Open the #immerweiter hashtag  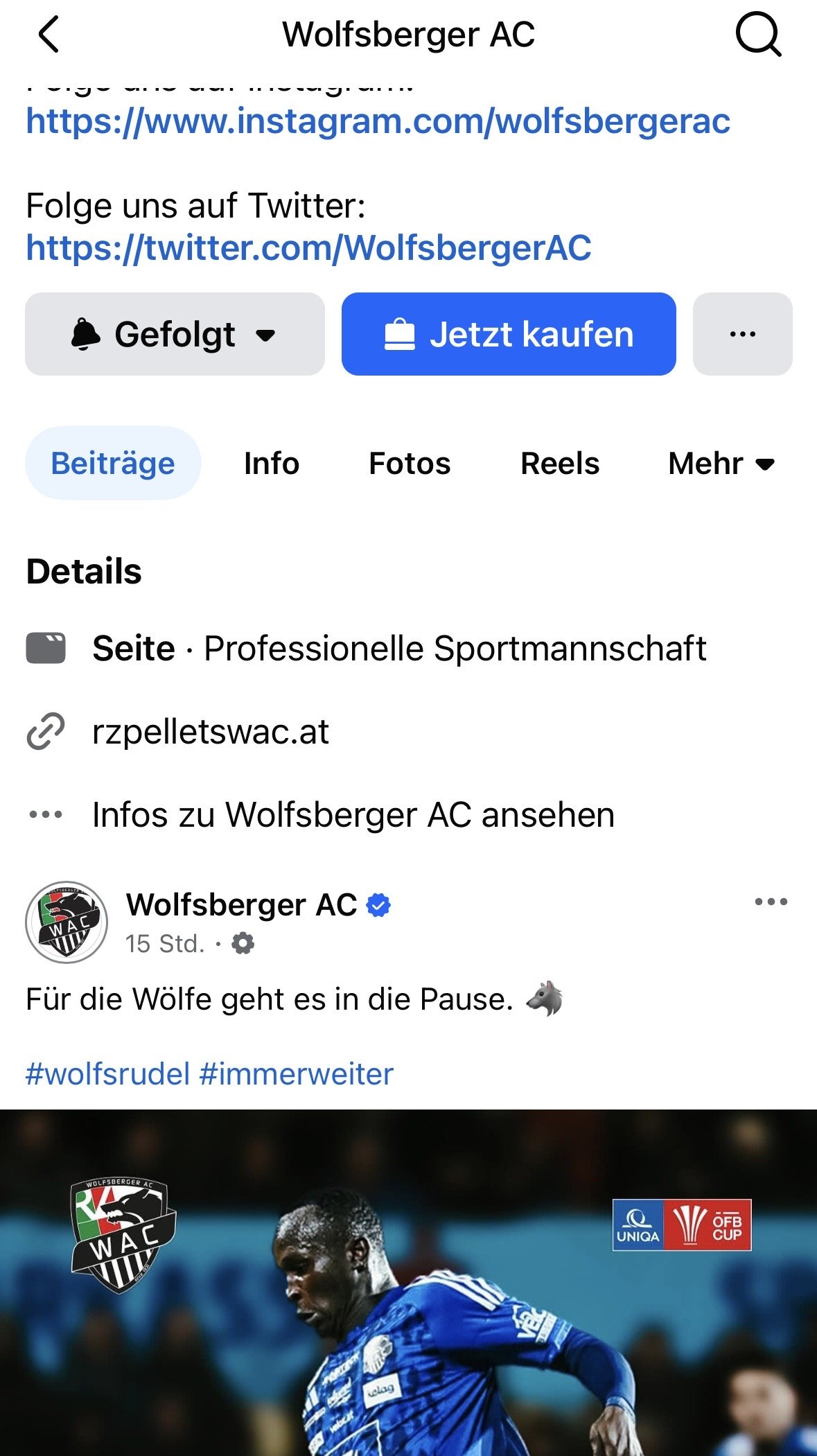[296, 1074]
